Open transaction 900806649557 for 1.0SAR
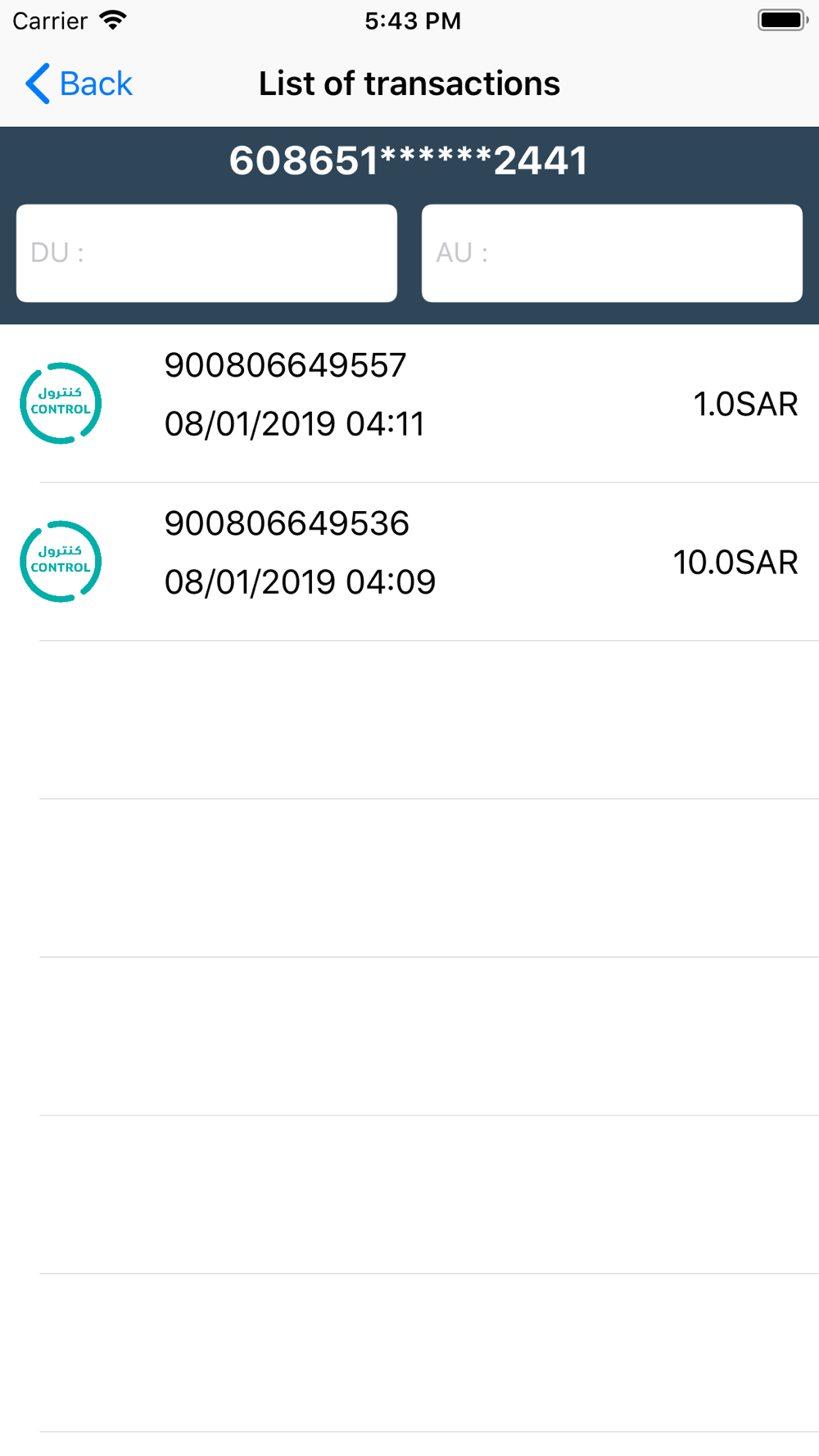 click(x=409, y=403)
